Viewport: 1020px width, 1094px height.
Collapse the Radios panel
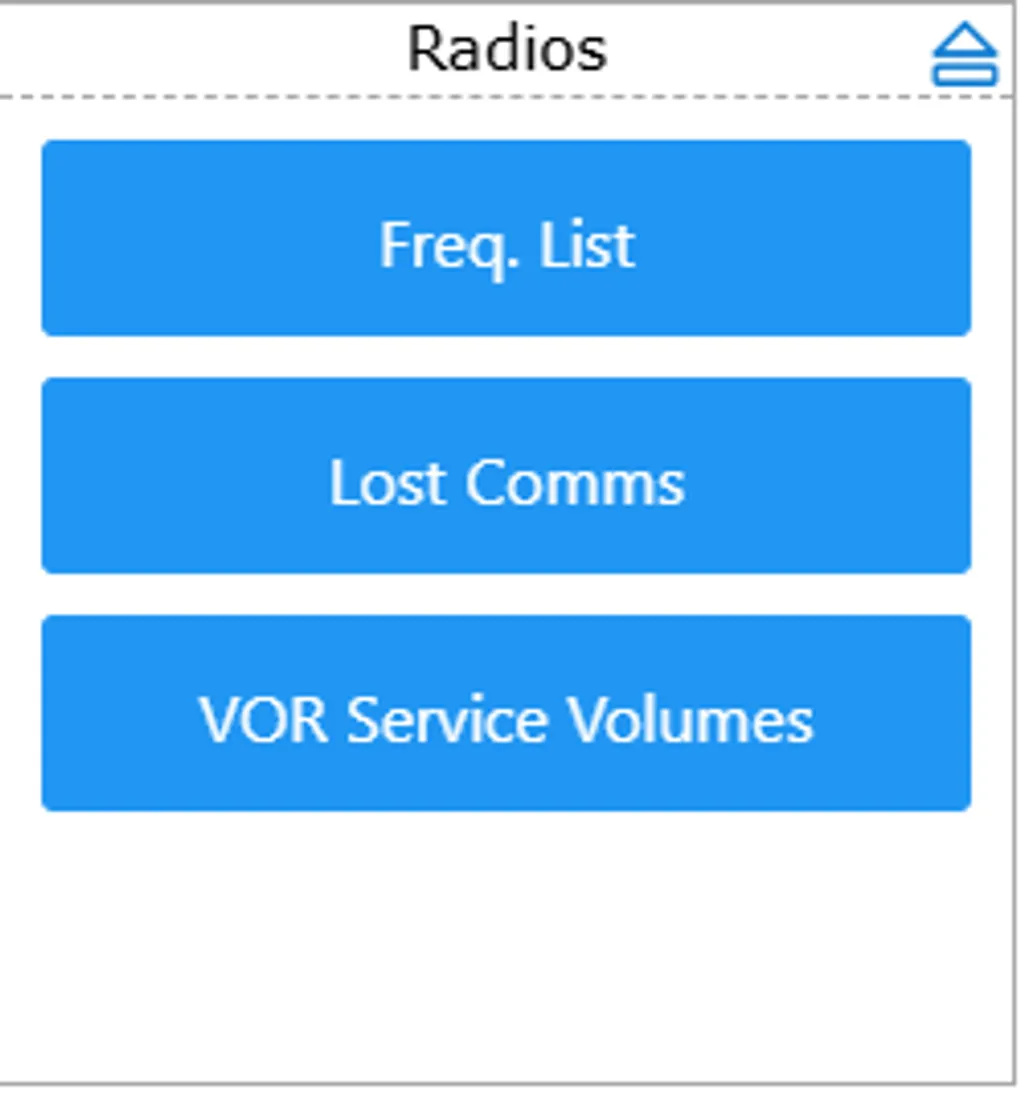point(964,55)
